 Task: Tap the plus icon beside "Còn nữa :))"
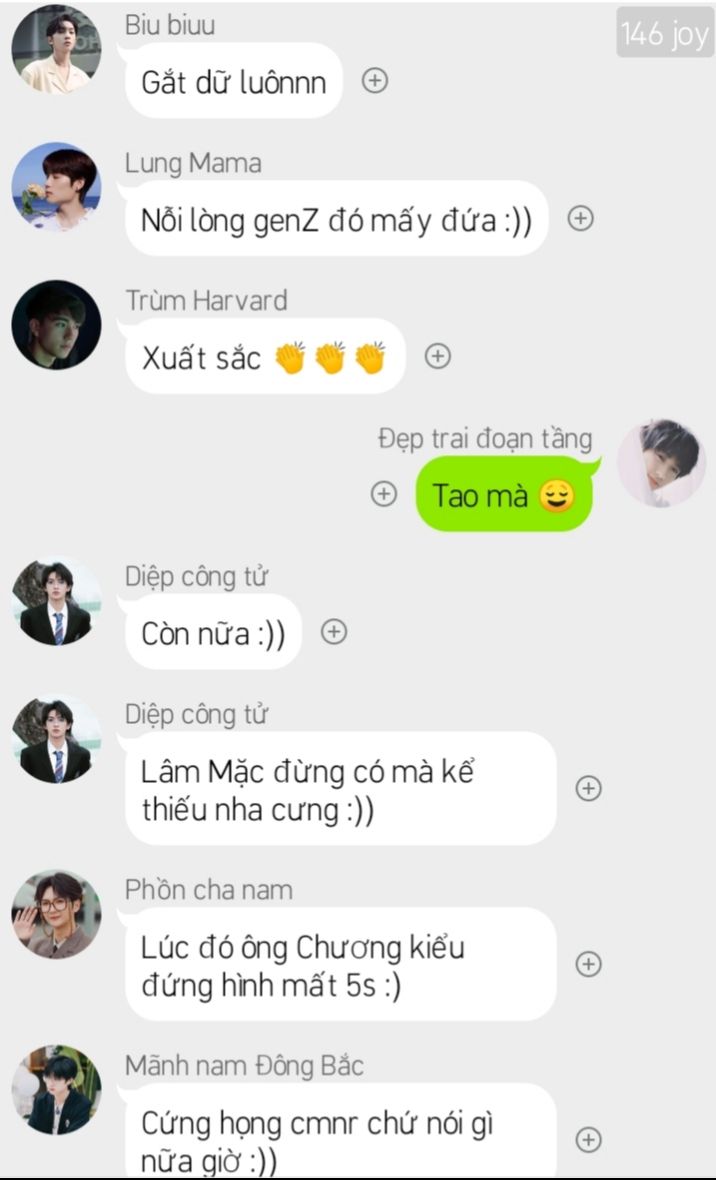pos(334,632)
